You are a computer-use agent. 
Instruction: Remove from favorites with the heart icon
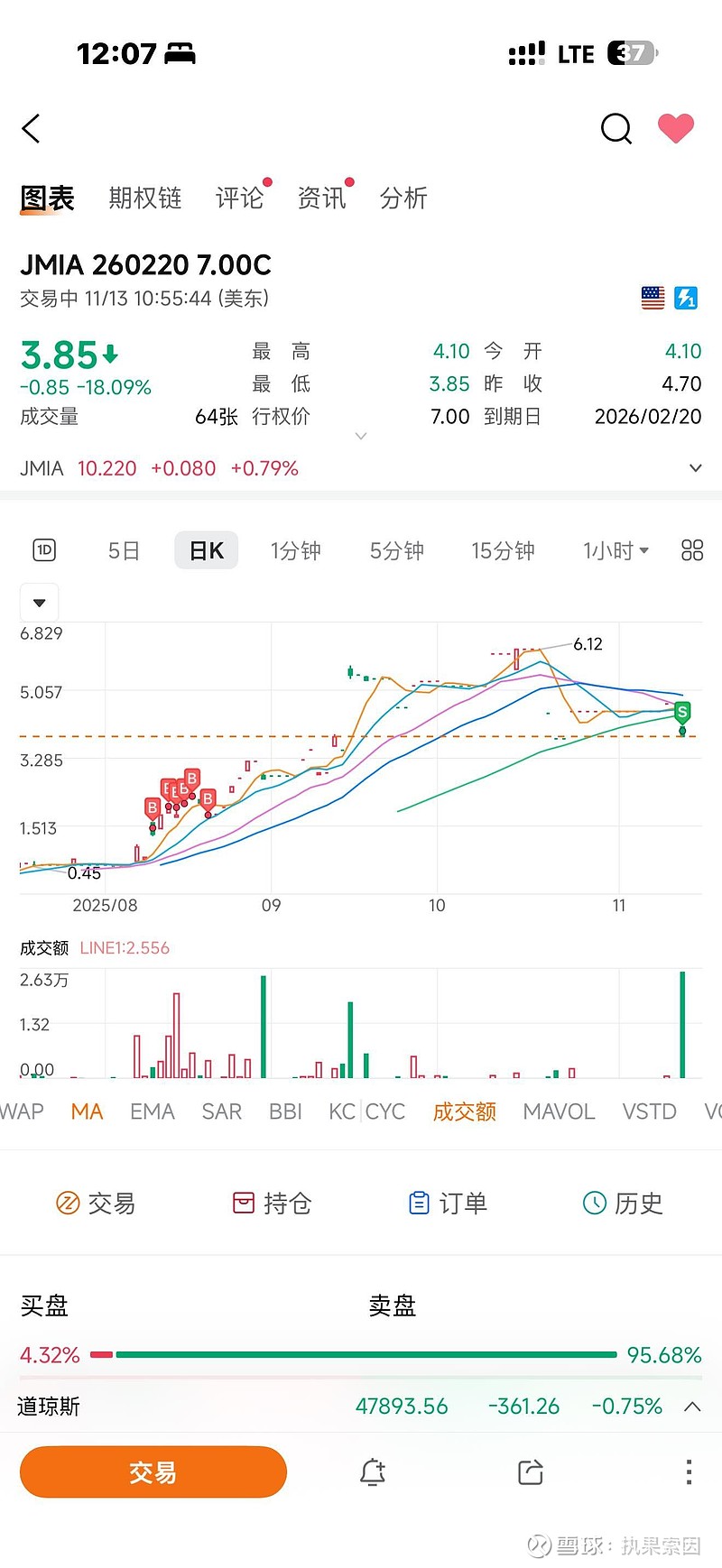[x=675, y=129]
